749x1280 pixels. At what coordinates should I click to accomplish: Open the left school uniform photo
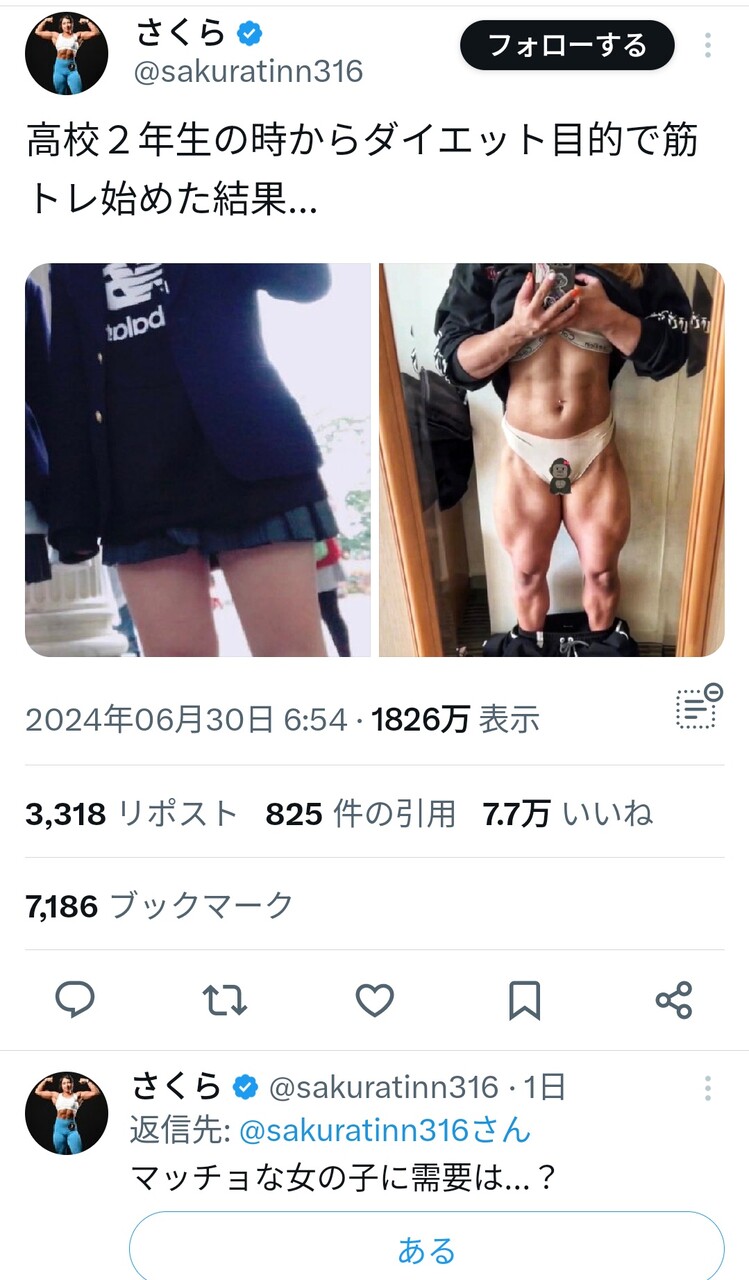click(x=197, y=460)
